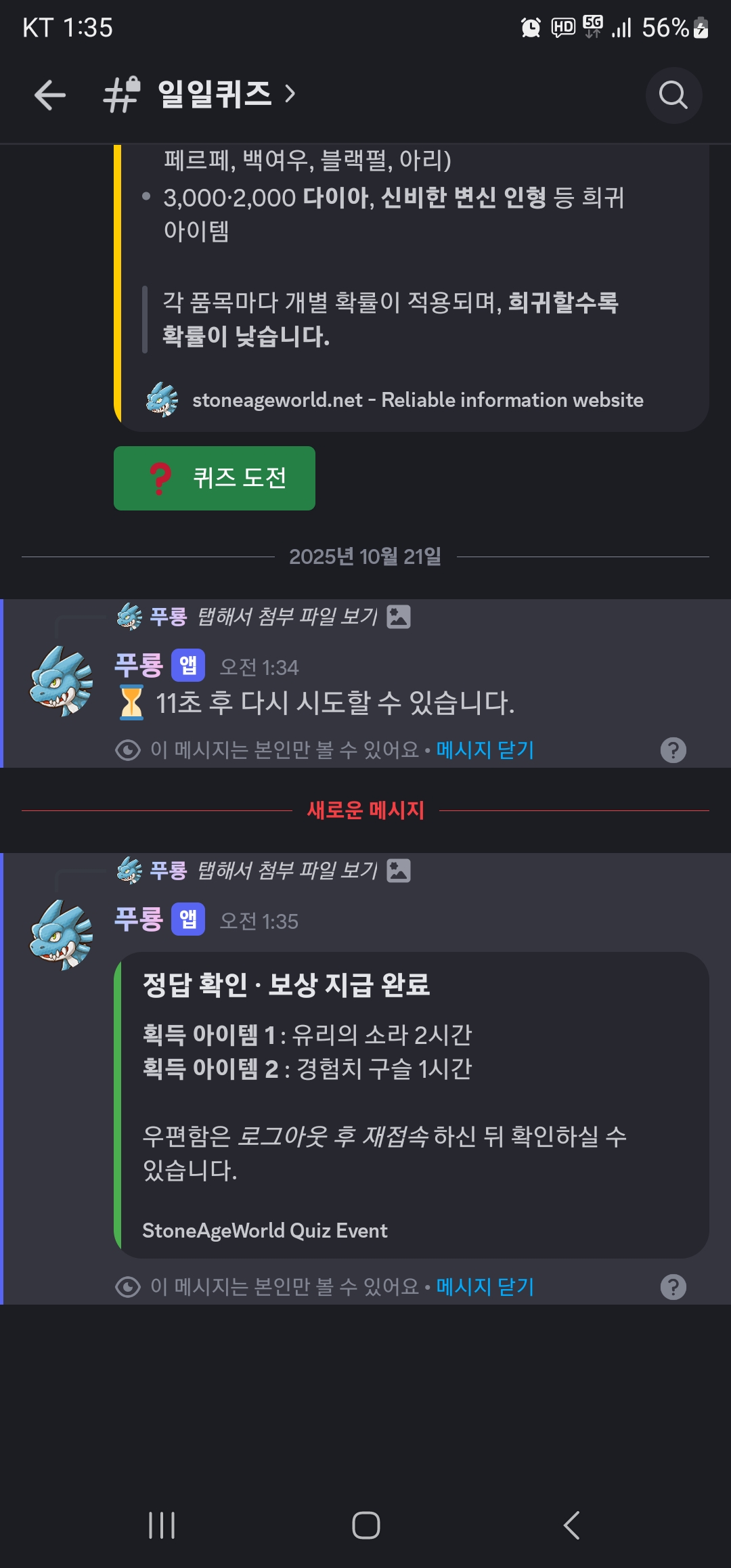This screenshot has width=731, height=1568.
Task: Search in this channel
Action: 673,95
